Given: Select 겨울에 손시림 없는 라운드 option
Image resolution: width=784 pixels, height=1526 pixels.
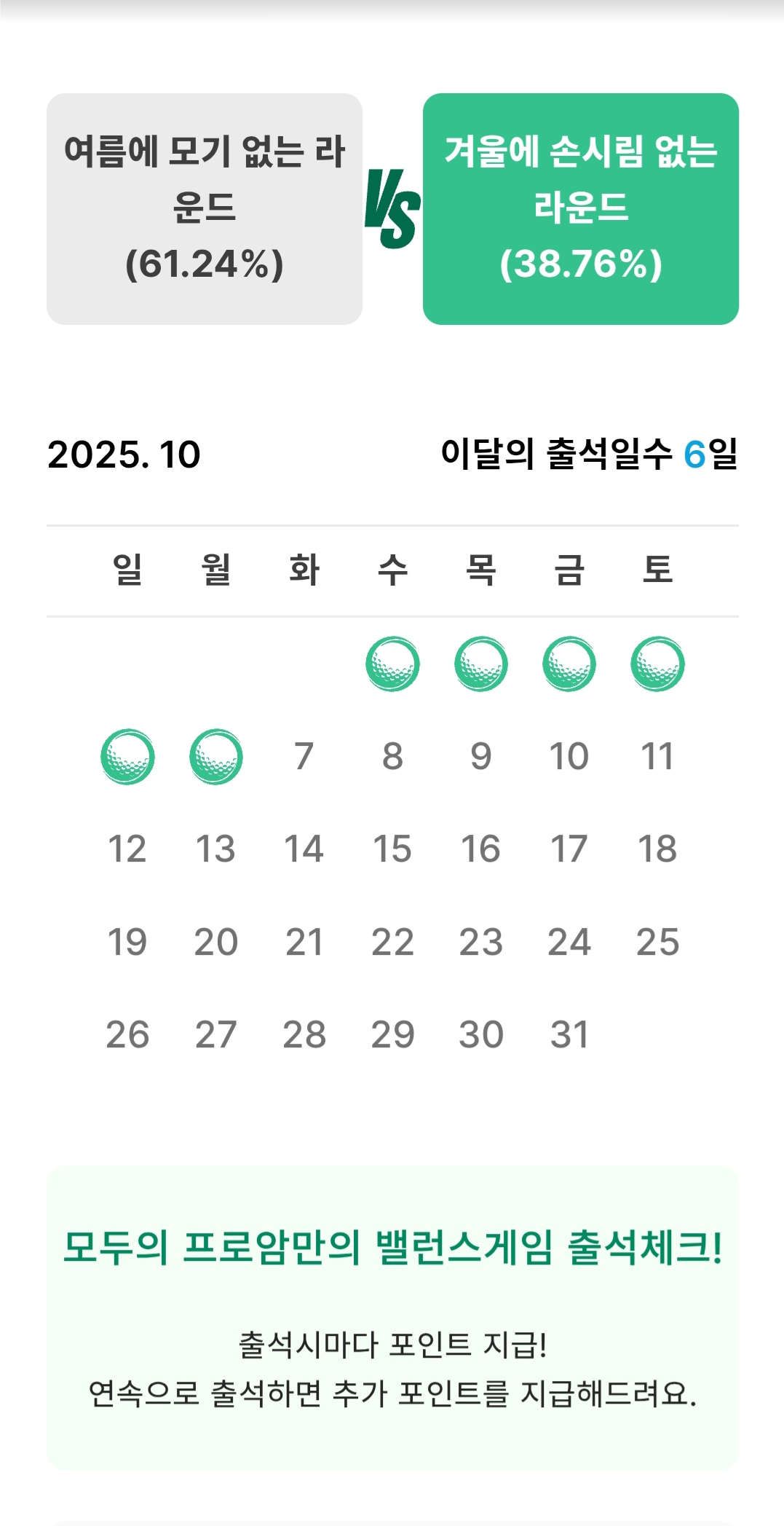Looking at the screenshot, I should [580, 208].
